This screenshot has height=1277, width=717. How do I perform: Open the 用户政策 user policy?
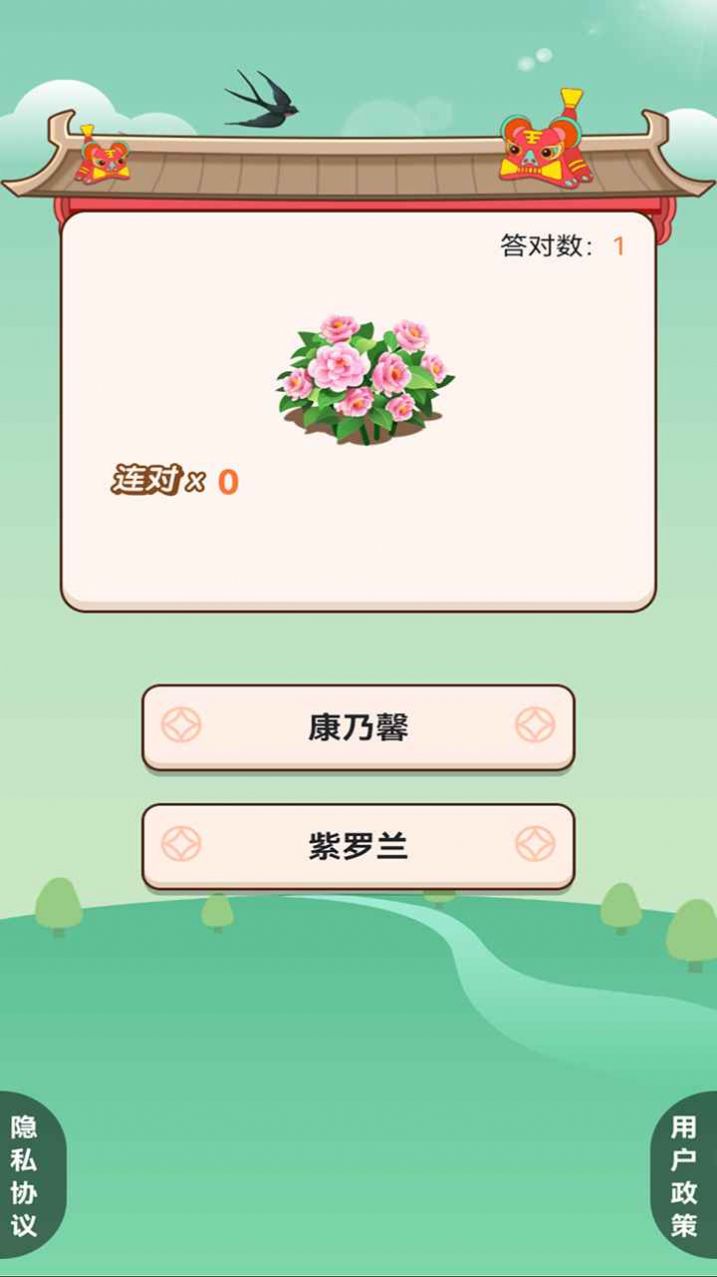click(x=685, y=1175)
